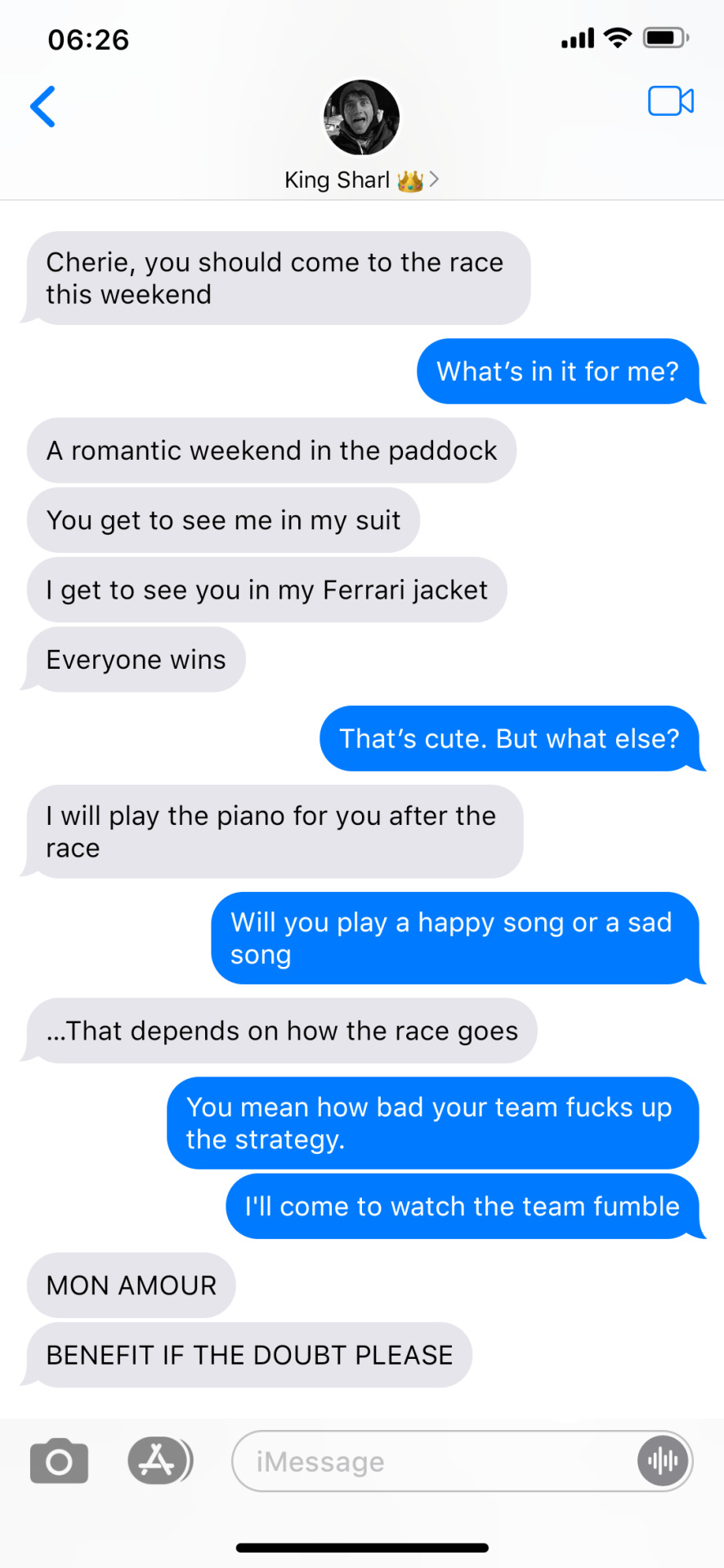Go back to the messages list
Viewport: 724px width, 1568px height.
pos(42,107)
